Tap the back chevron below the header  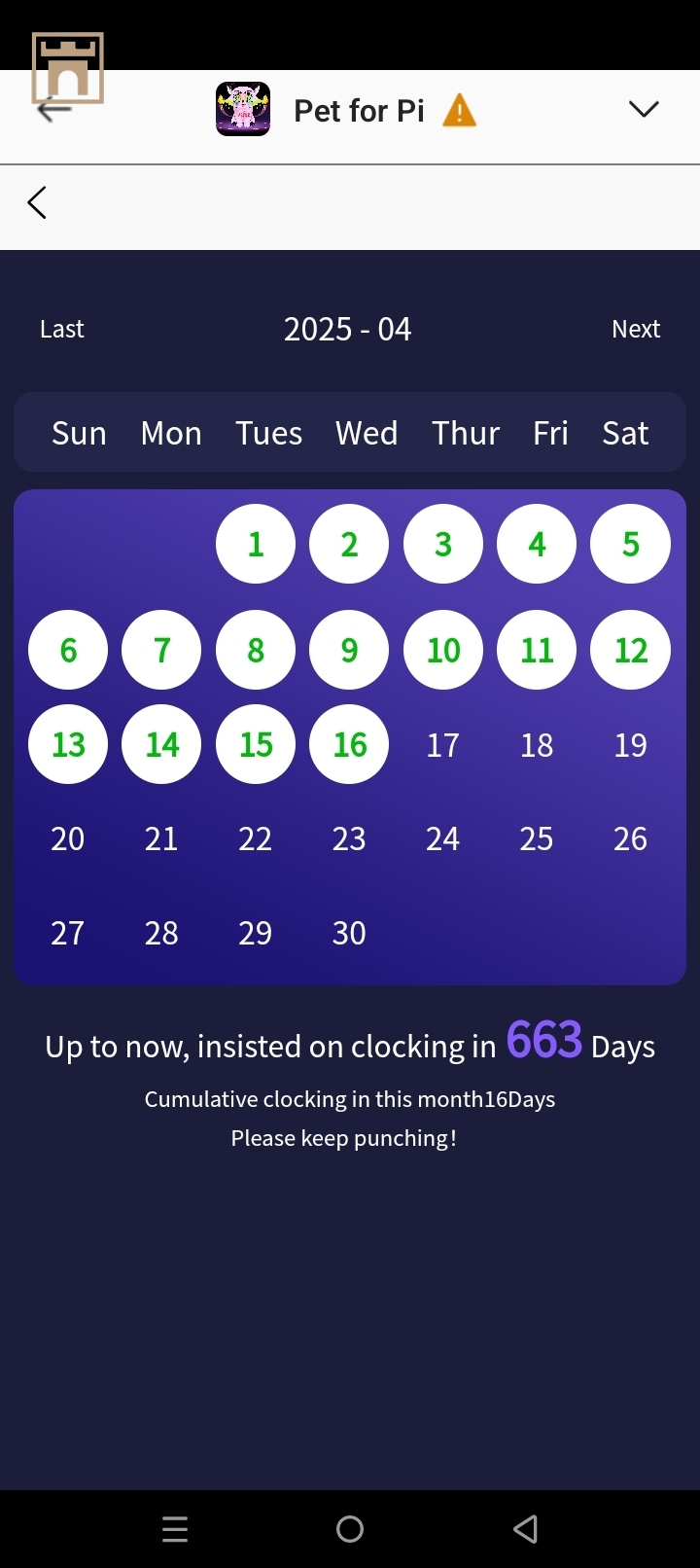point(37,202)
